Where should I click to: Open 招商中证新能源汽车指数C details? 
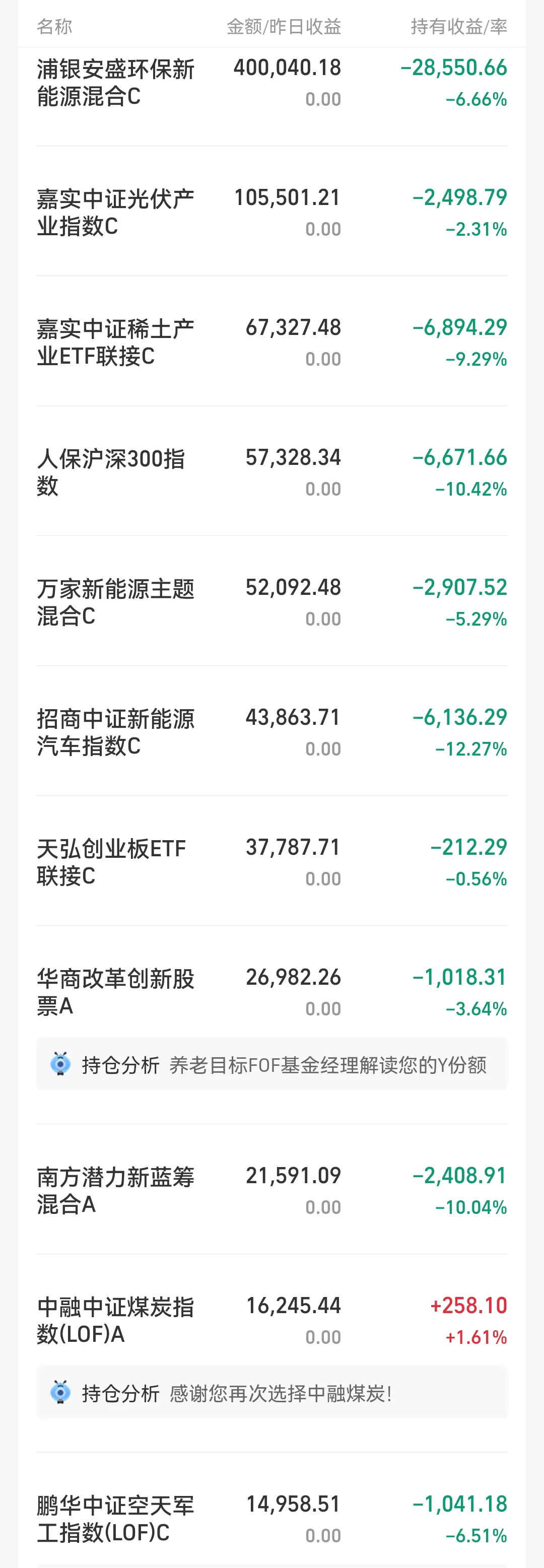271,732
